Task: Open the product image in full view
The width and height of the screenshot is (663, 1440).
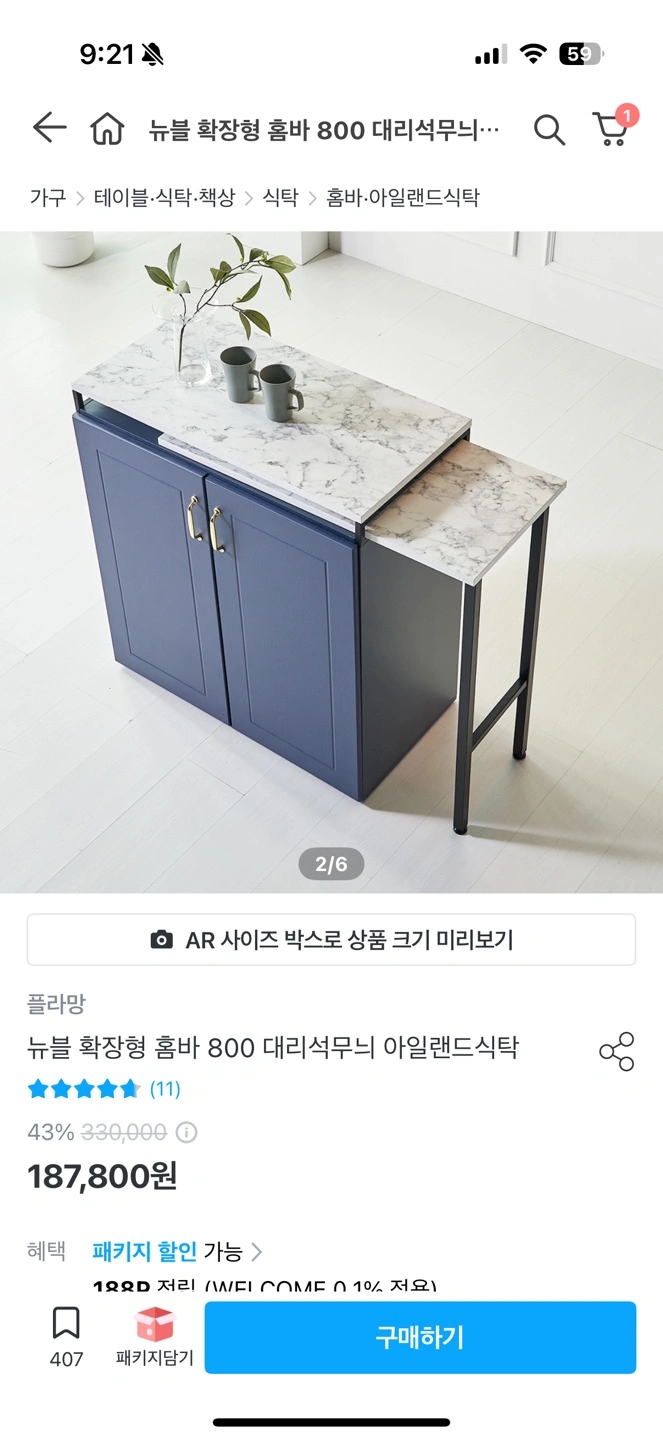Action: coord(331,562)
